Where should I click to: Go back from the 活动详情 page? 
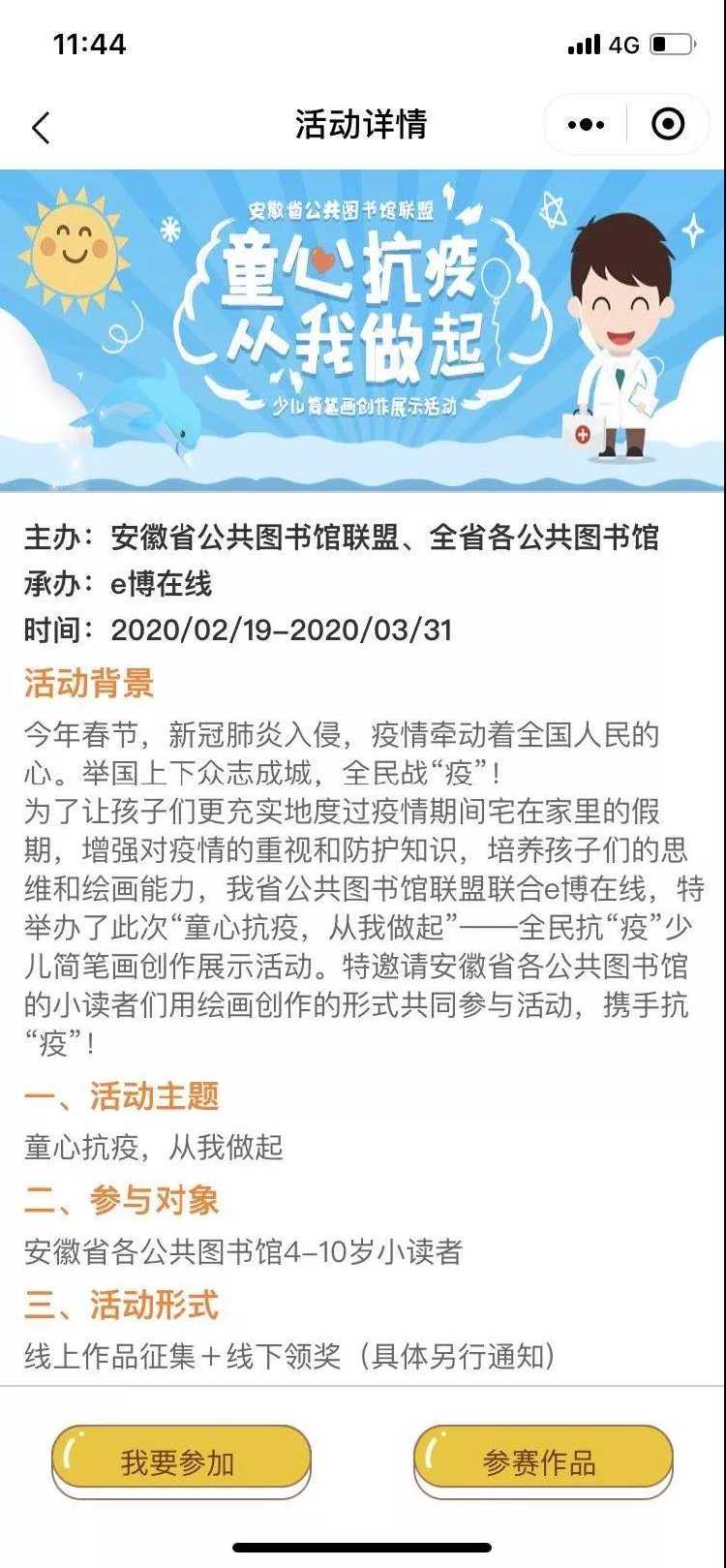click(x=41, y=127)
